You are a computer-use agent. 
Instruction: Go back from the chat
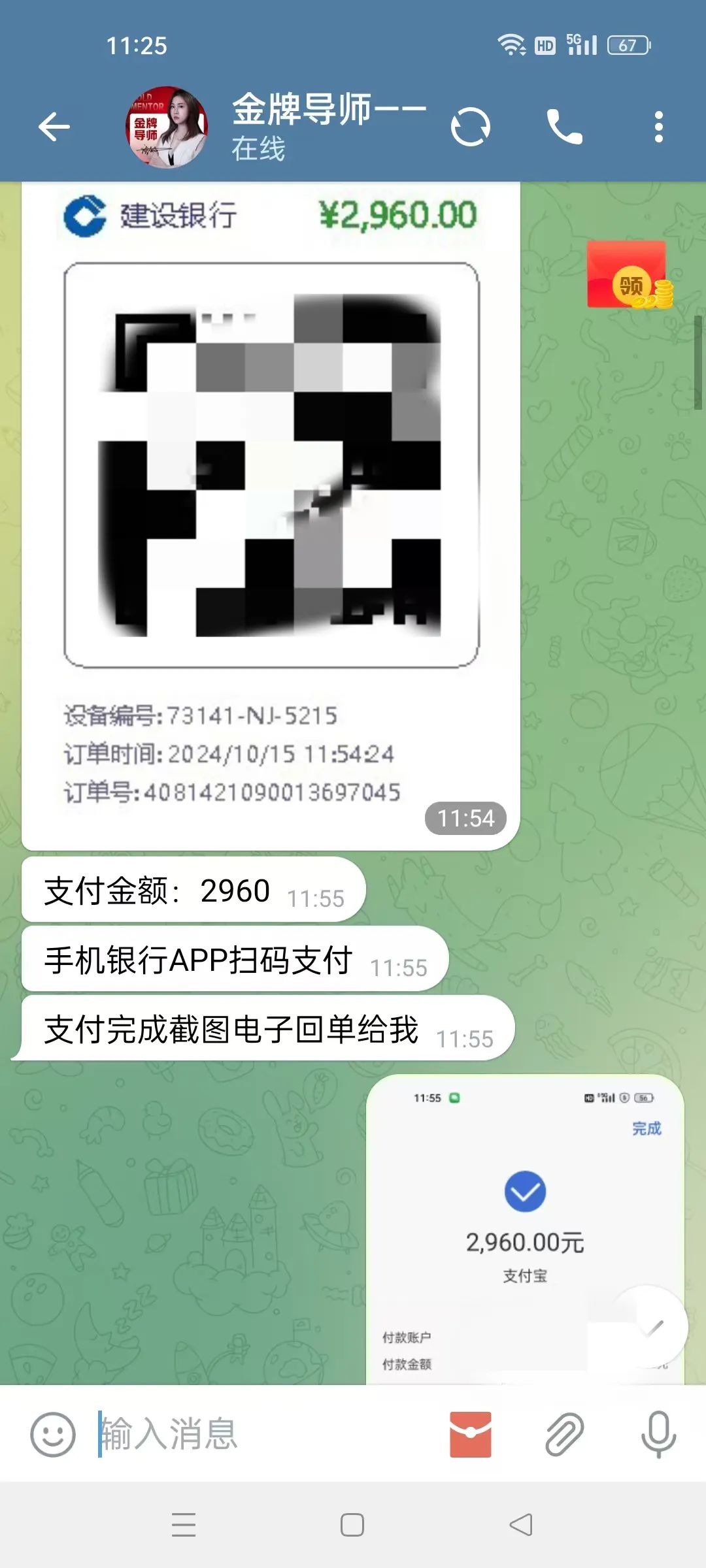(54, 127)
